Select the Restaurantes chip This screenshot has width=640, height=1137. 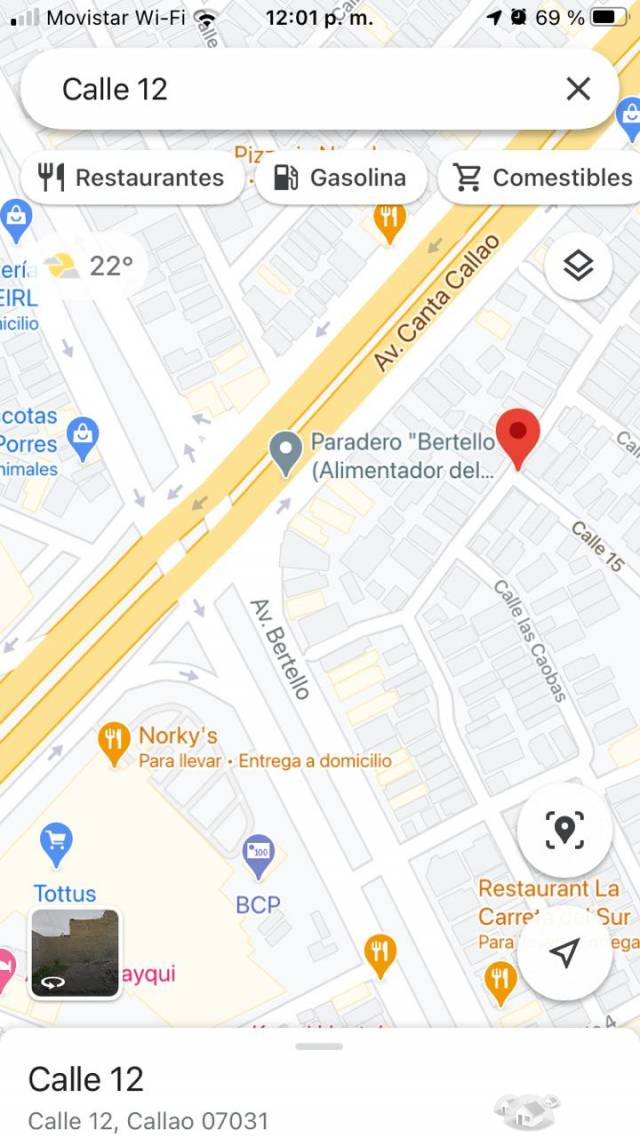131,178
